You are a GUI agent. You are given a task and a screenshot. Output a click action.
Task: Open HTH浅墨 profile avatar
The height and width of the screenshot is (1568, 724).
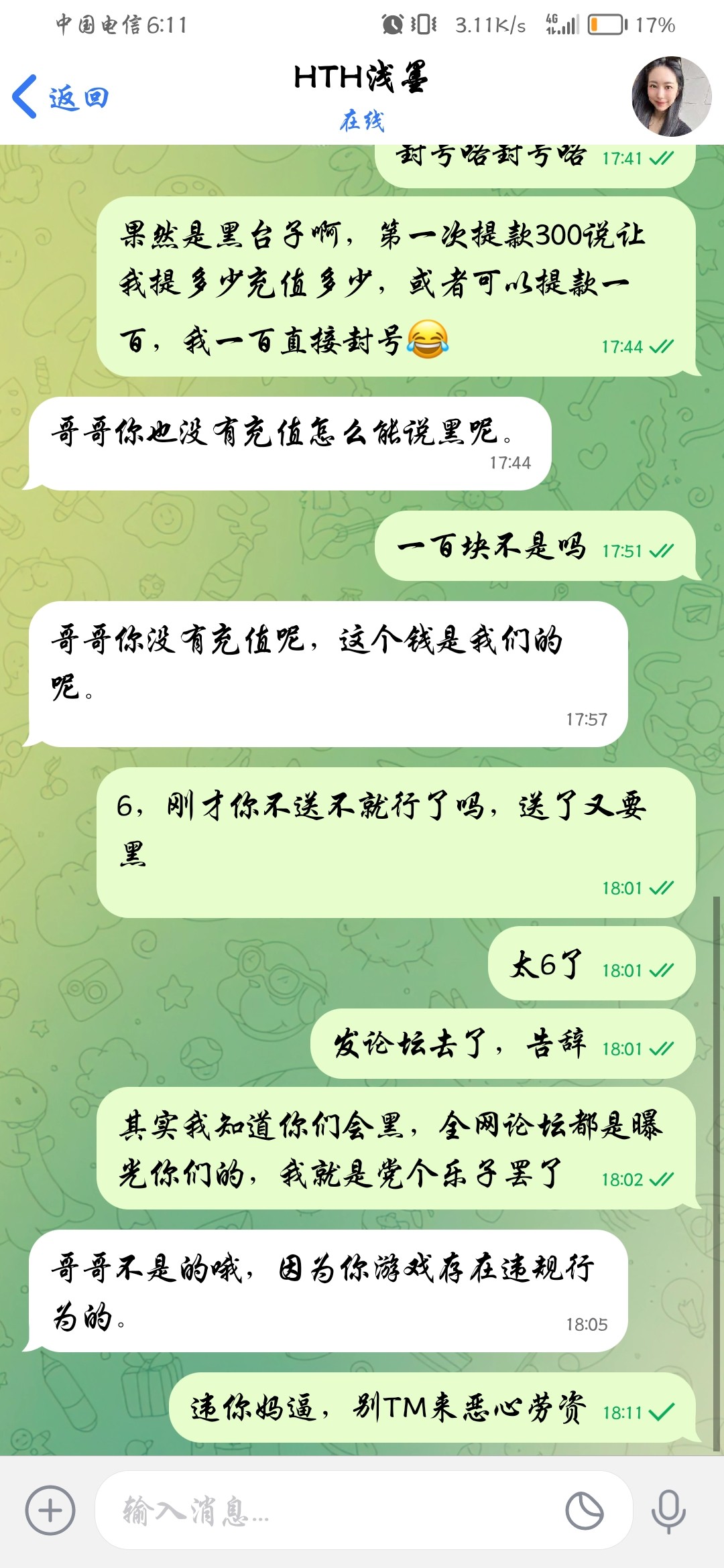671,96
